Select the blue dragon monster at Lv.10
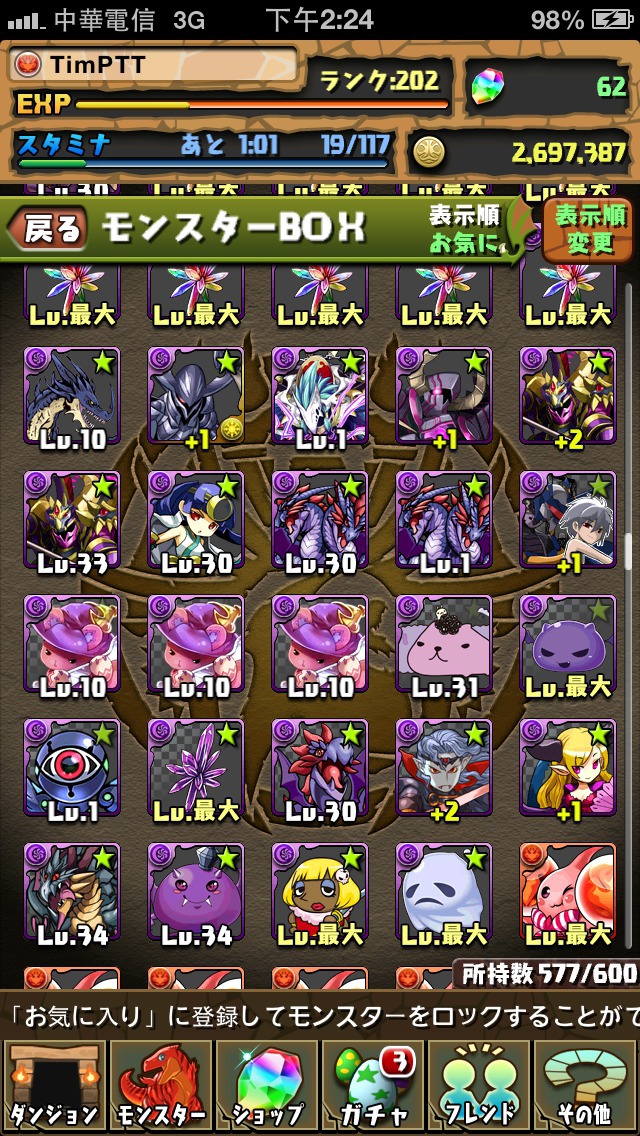 point(72,396)
